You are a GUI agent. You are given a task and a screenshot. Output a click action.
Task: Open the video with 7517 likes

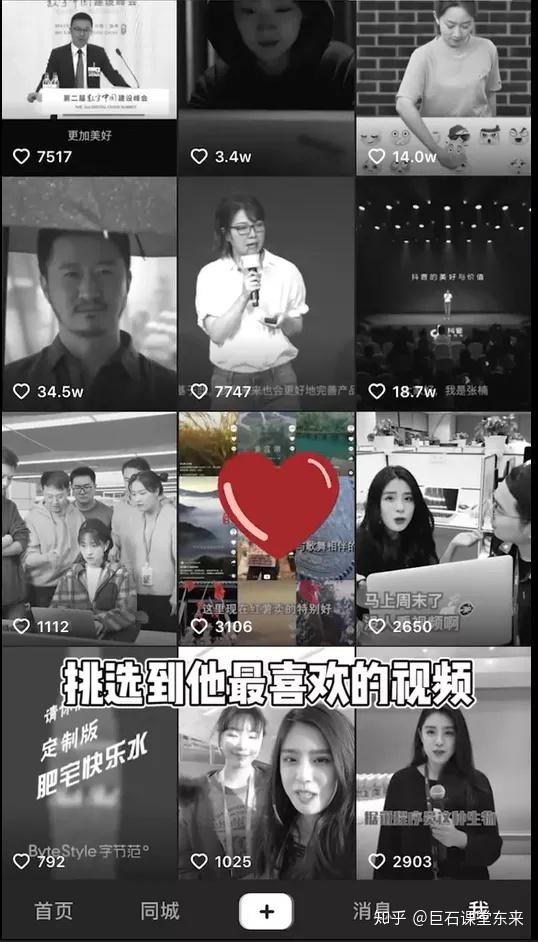89,87
